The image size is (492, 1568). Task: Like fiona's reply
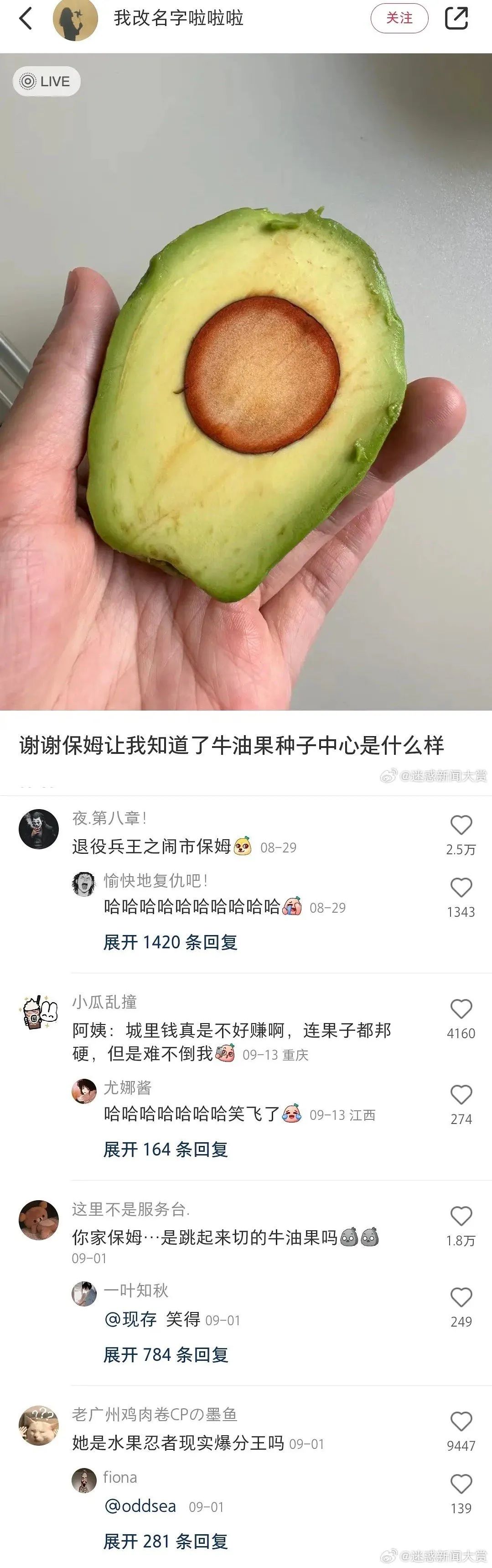tap(461, 1484)
